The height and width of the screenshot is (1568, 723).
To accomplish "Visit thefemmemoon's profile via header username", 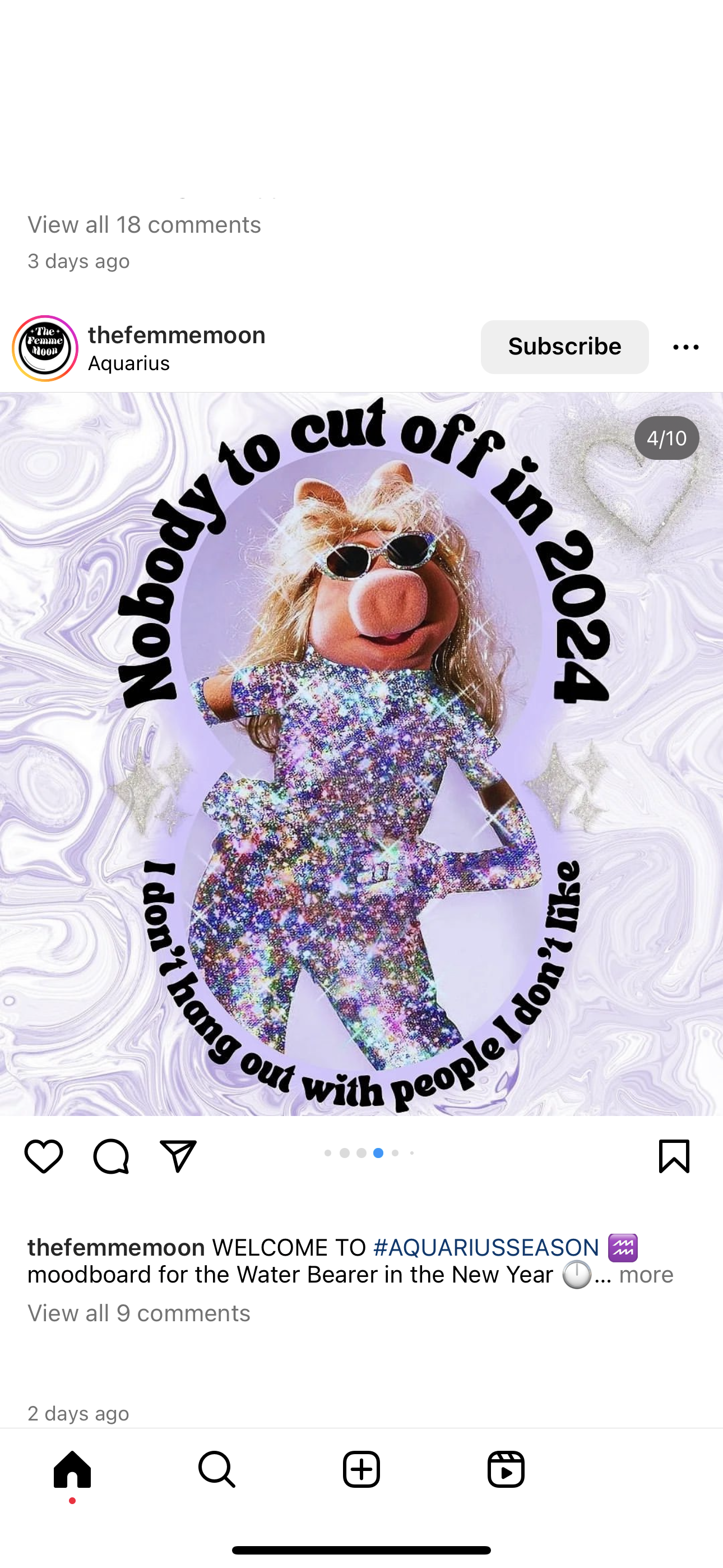I will [x=177, y=335].
